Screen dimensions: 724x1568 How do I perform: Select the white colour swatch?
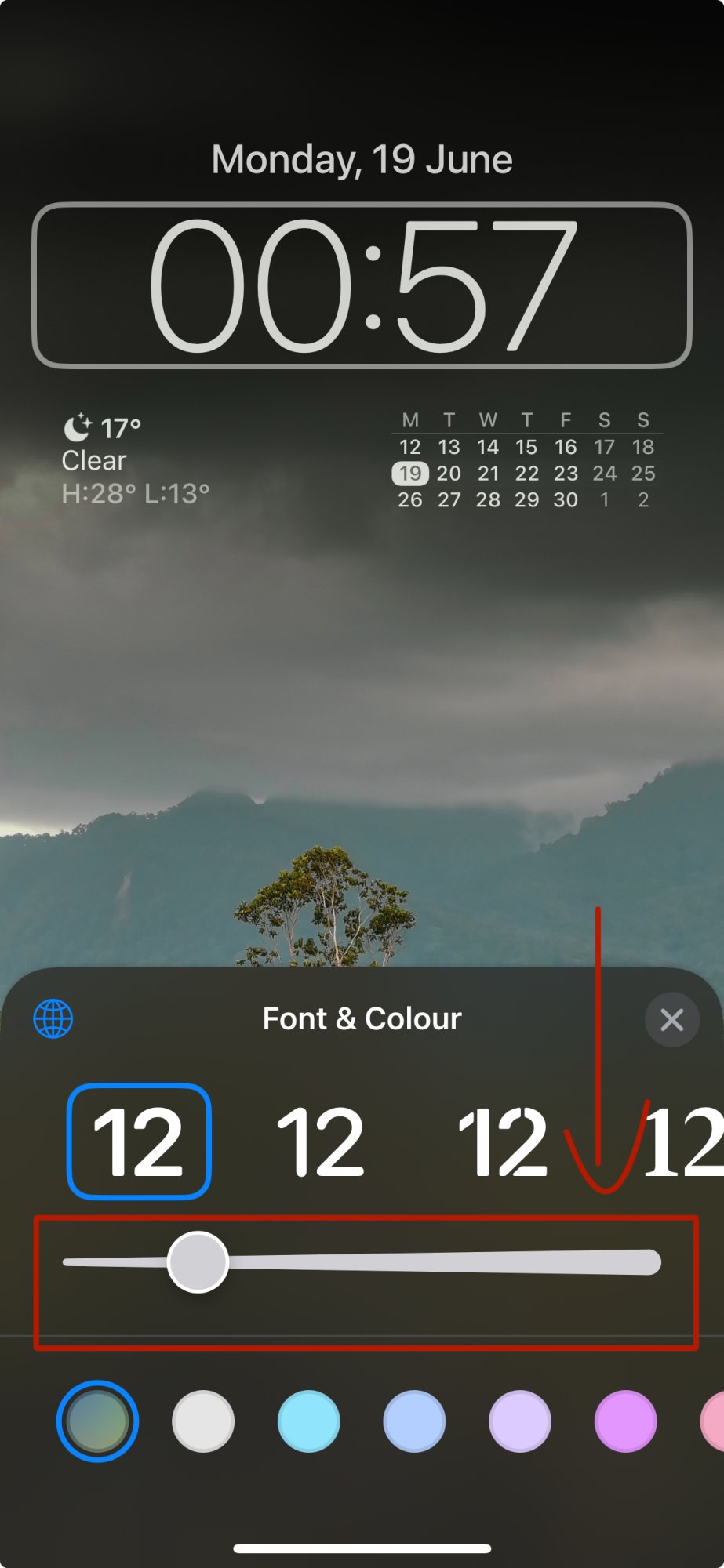coord(203,1421)
